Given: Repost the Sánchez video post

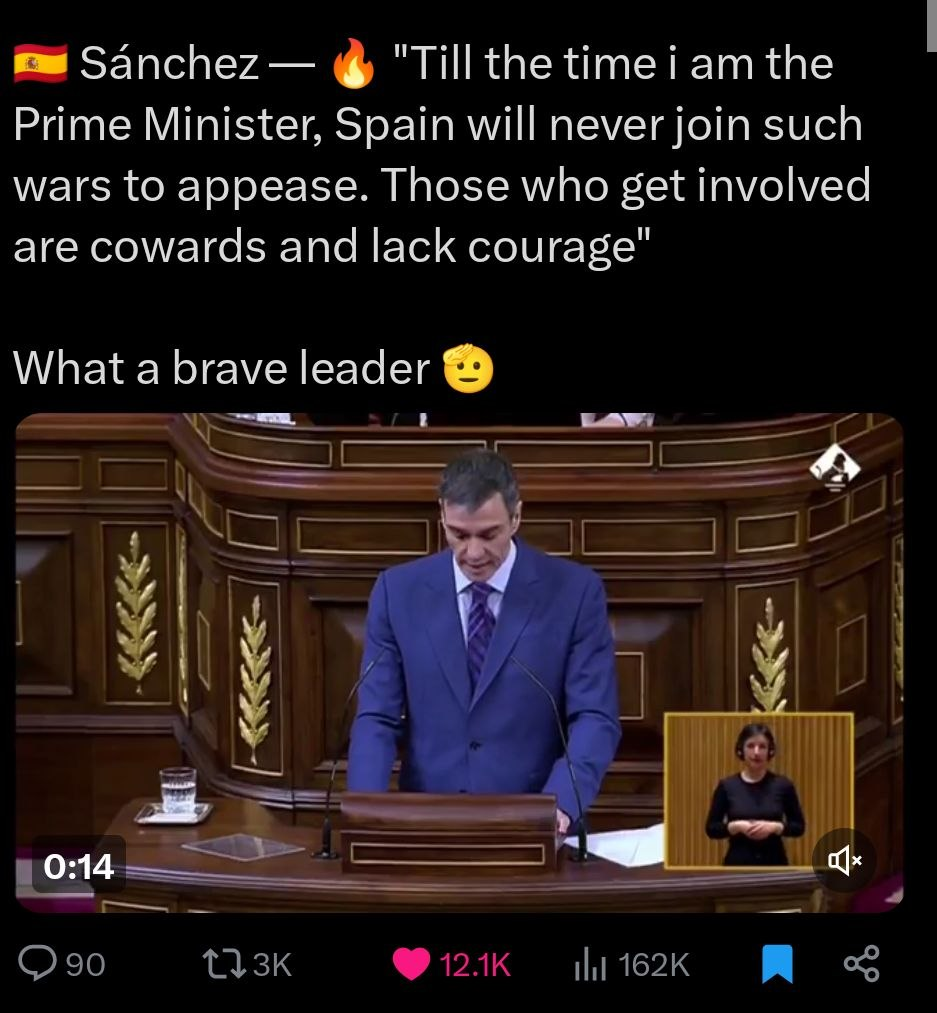Looking at the screenshot, I should coord(218,964).
